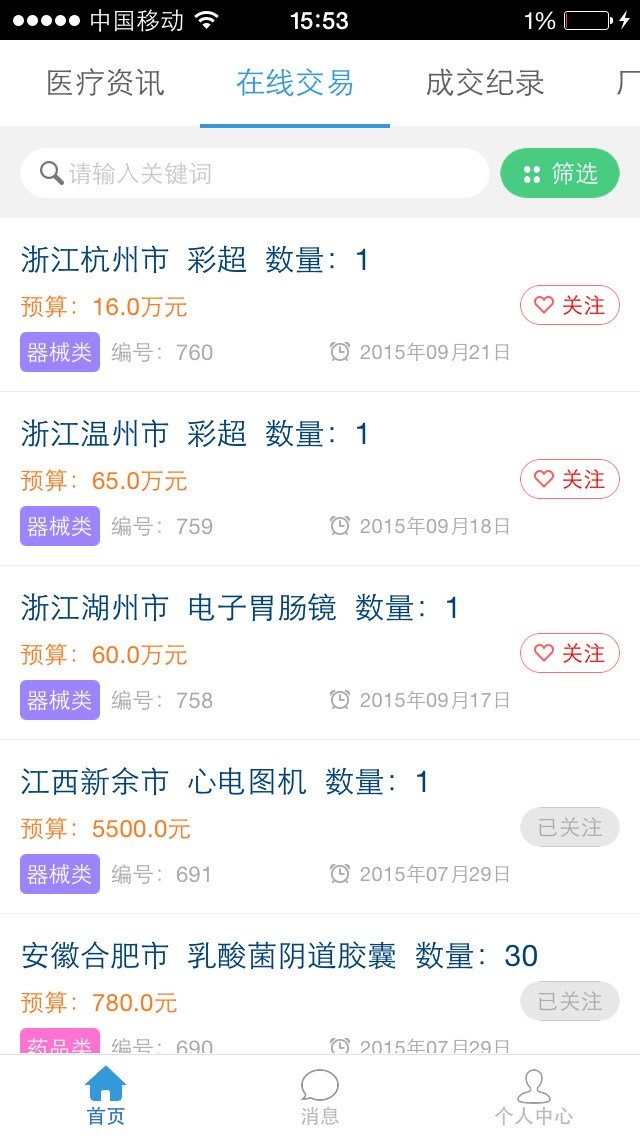Open the 消息 messages tab

320,1096
